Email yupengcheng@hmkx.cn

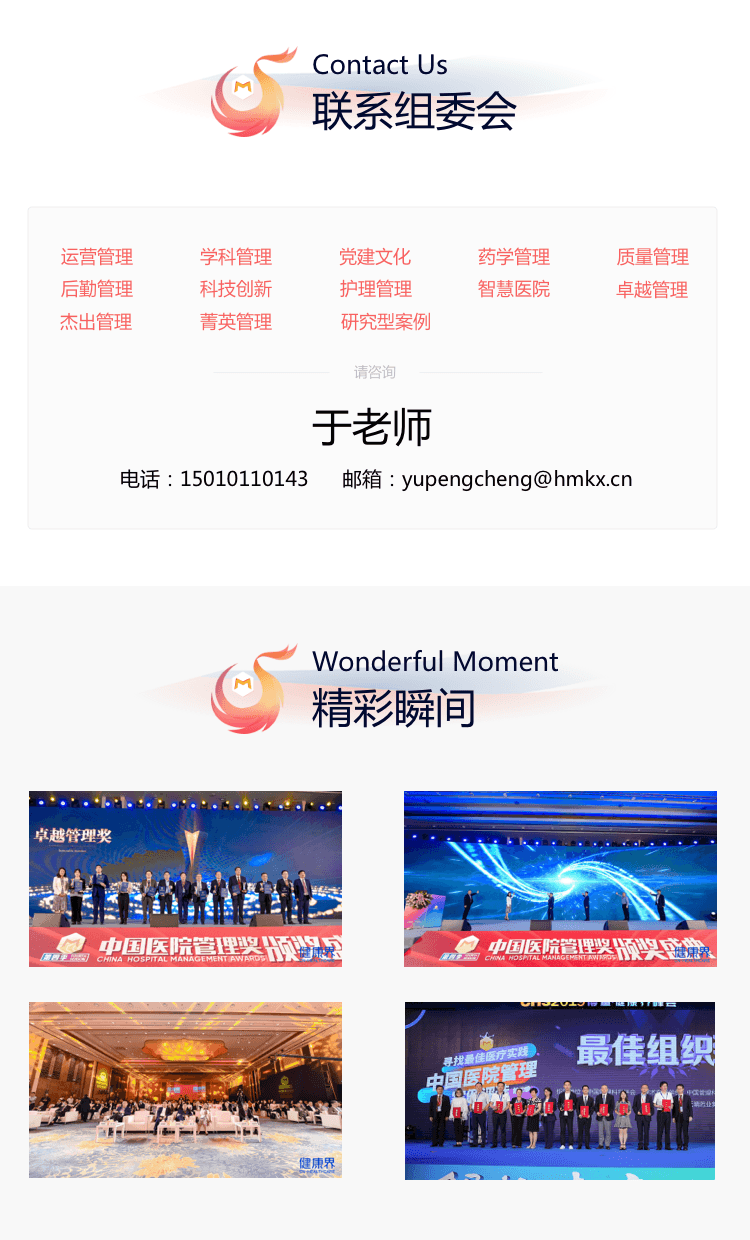pyautogui.click(x=517, y=479)
